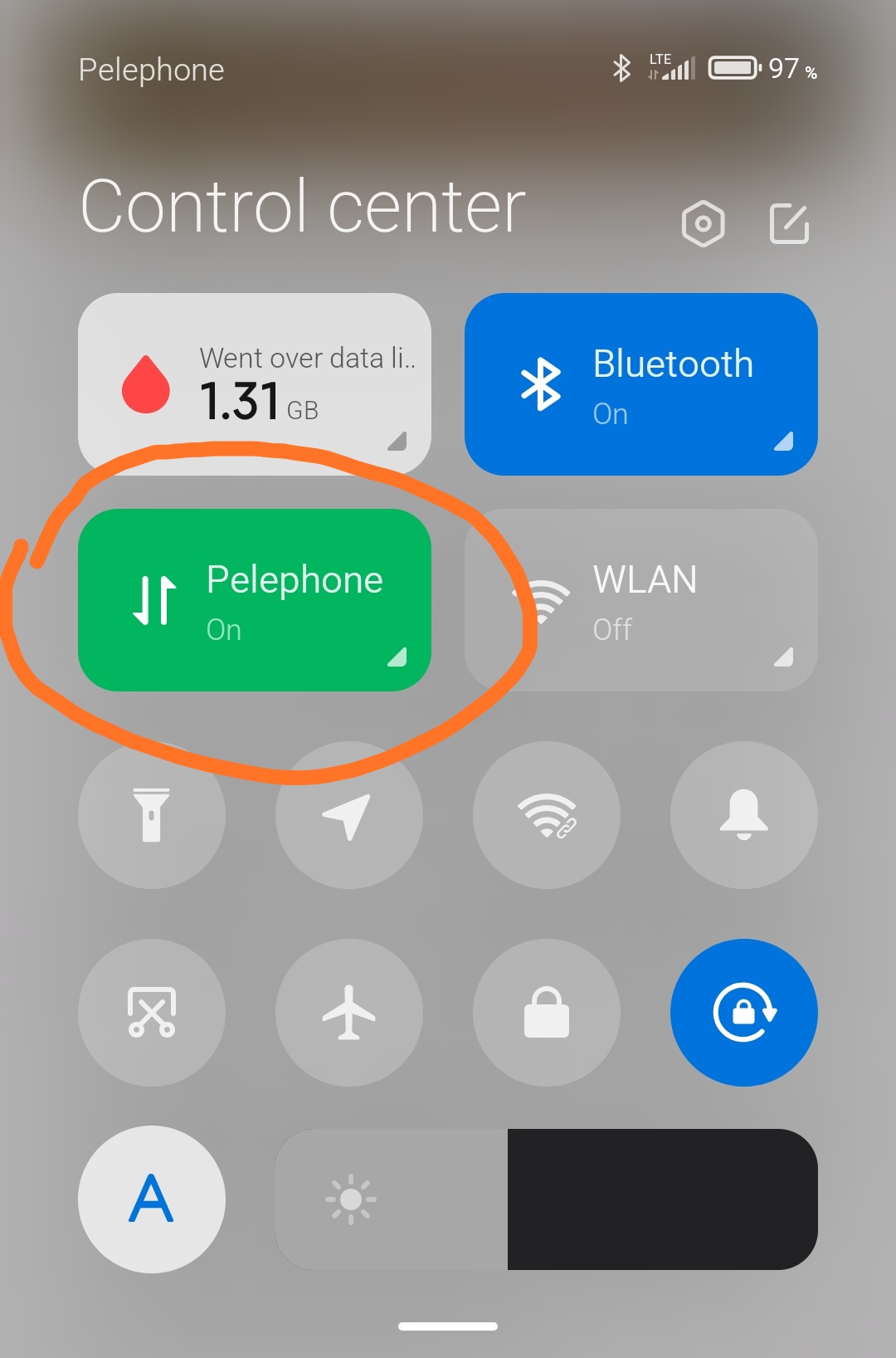Screen dimensions: 896x1358
Task: Tap the padlock lock screen button
Action: click(547, 1013)
